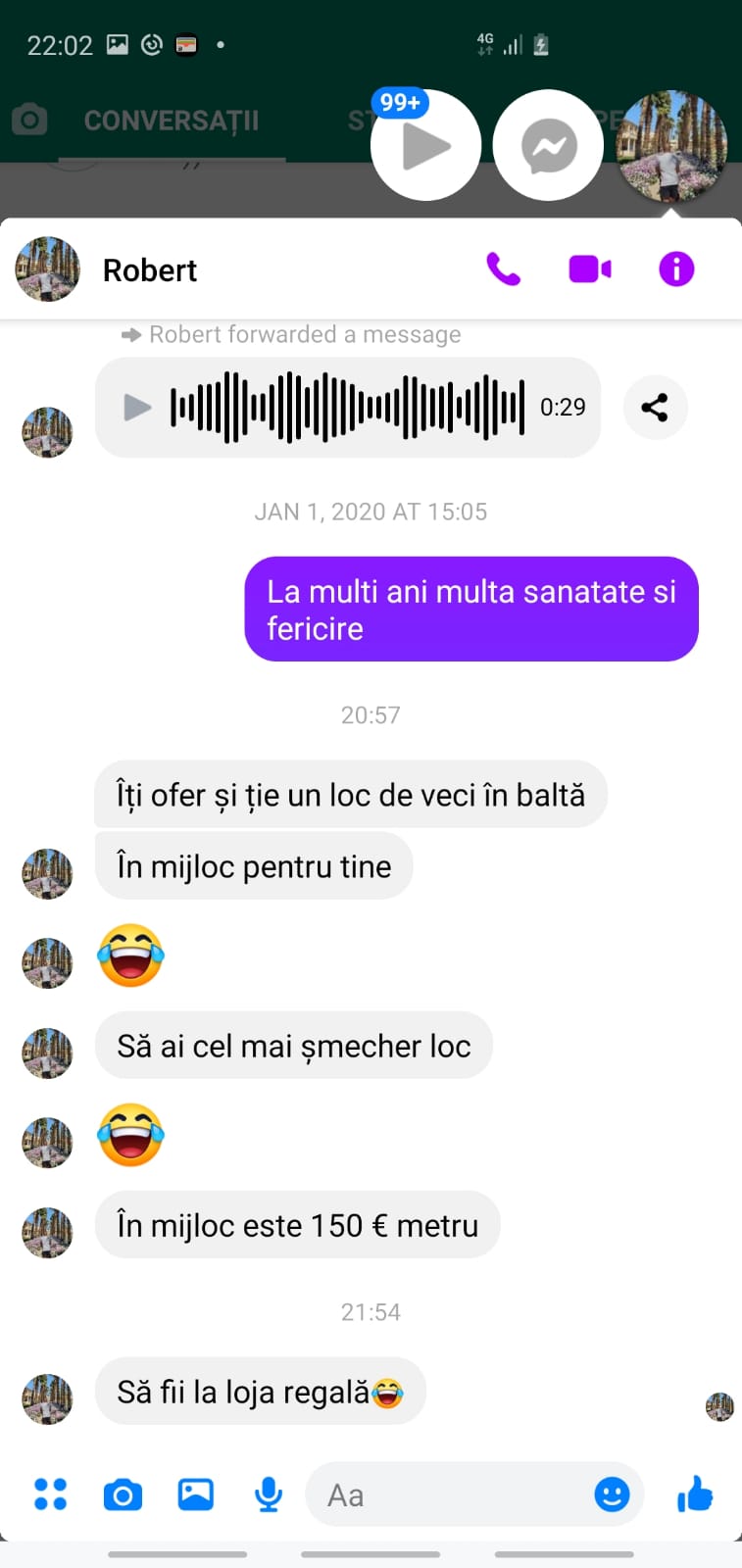Open the more options grid icon
This screenshot has height=1568, width=742.
pyautogui.click(x=50, y=1494)
